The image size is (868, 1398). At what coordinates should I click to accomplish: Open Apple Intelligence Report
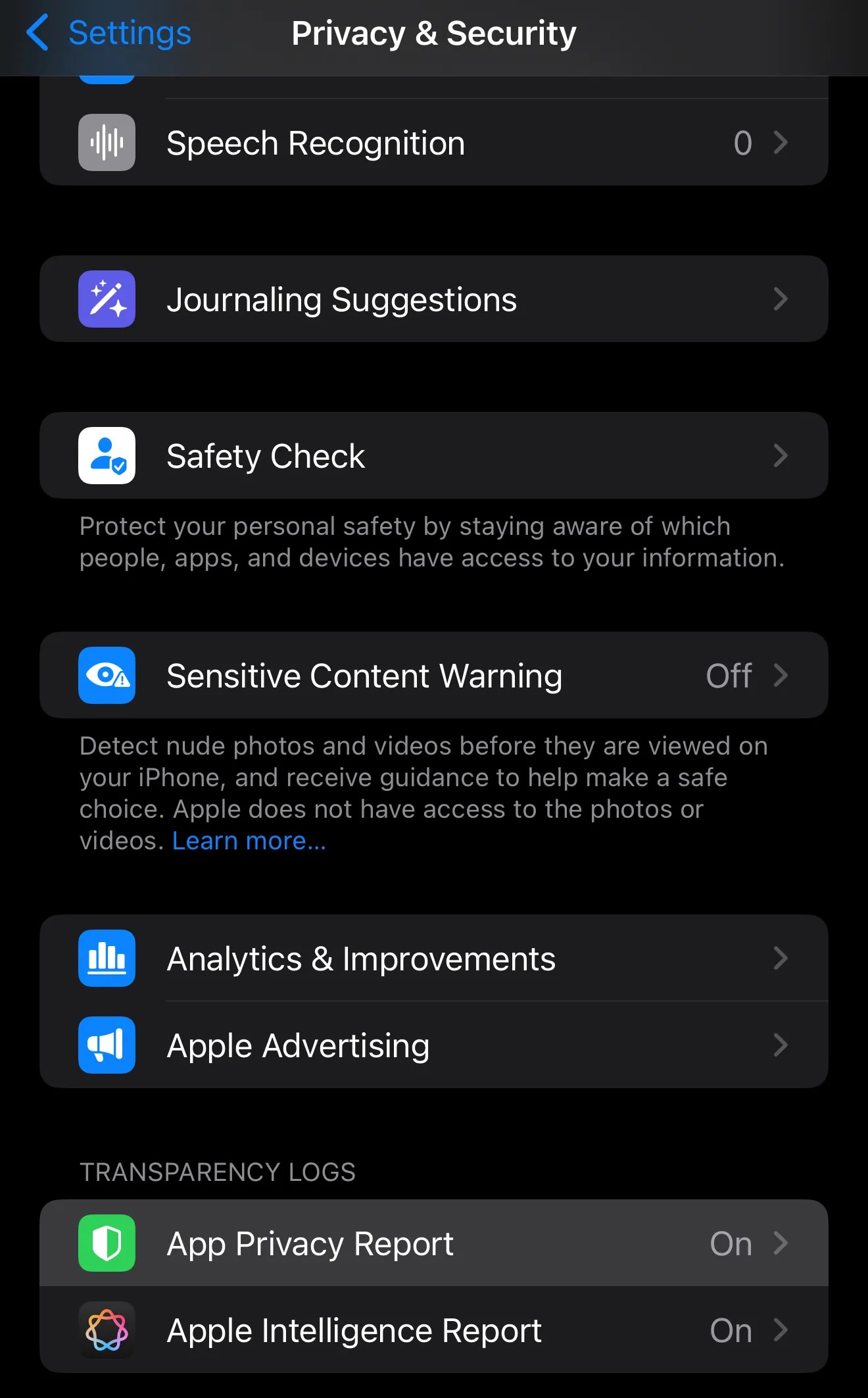tap(433, 1330)
